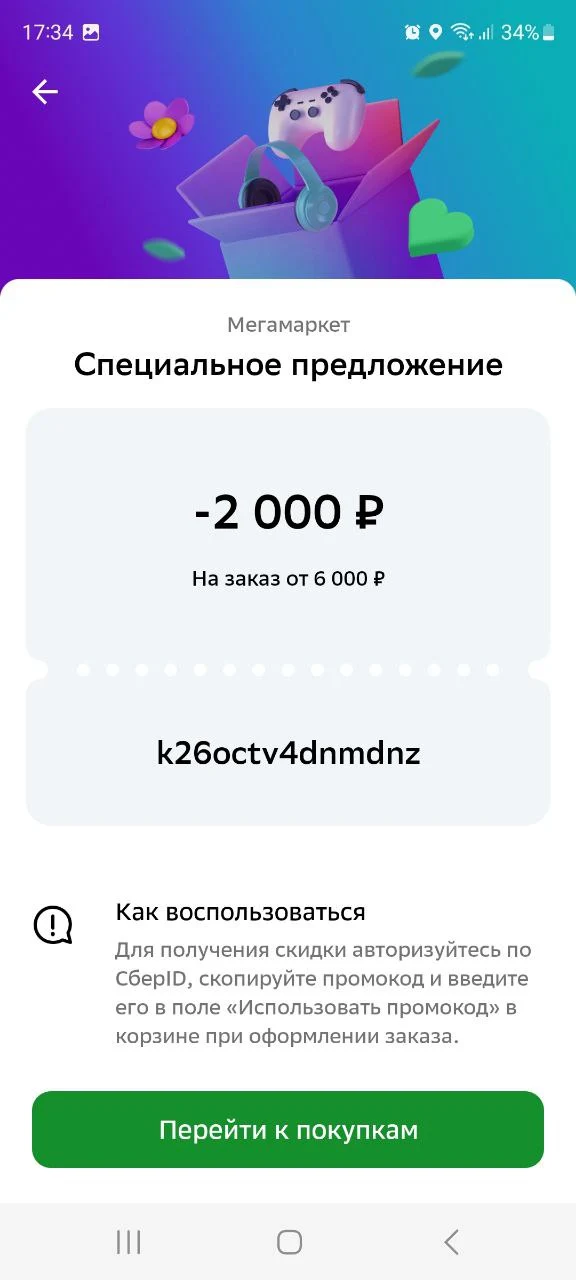Tap the «Перейти к покупкам» button
This screenshot has width=576, height=1280.
(288, 1130)
